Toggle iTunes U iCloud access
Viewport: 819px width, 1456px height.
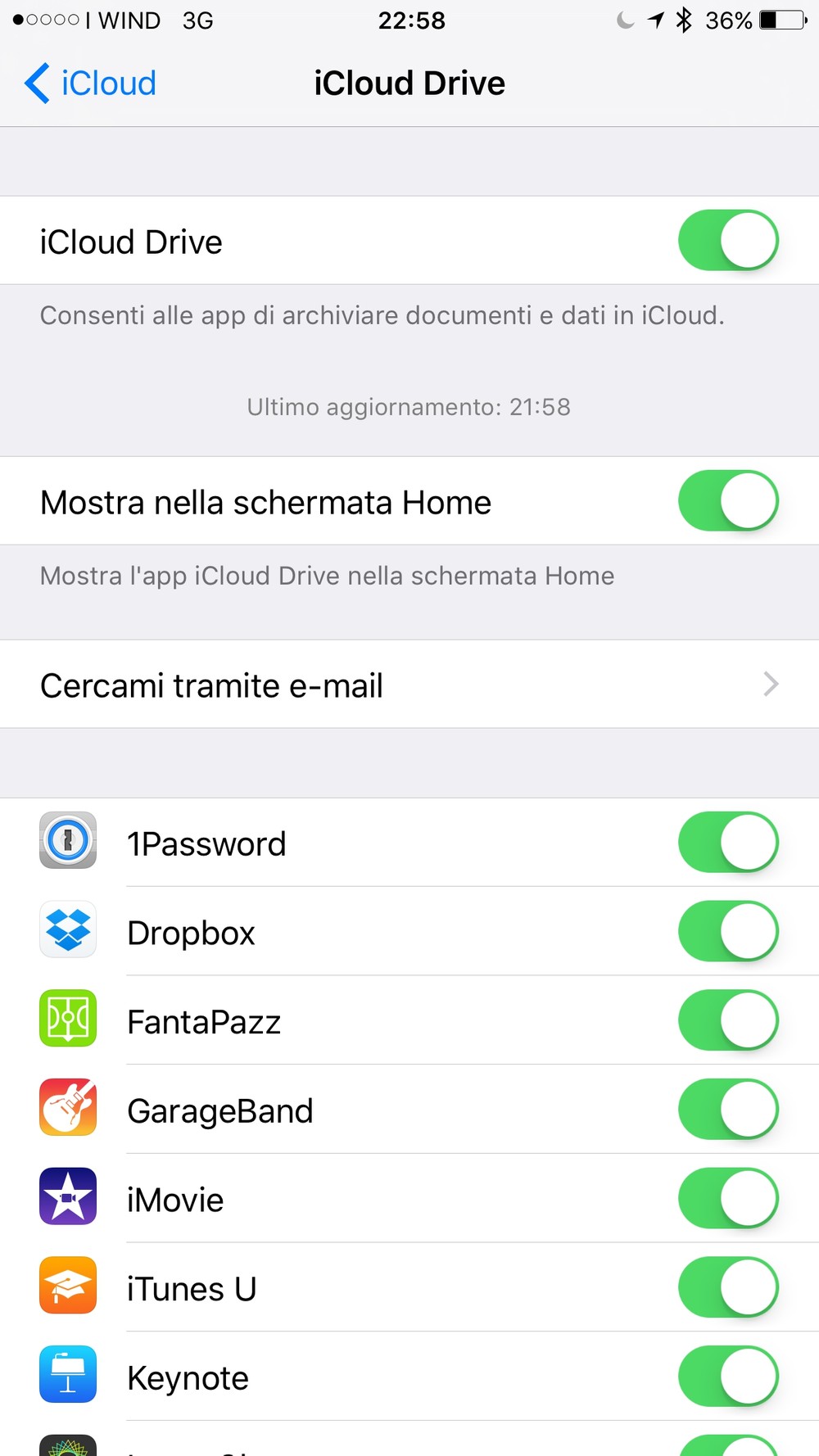[x=727, y=1288]
